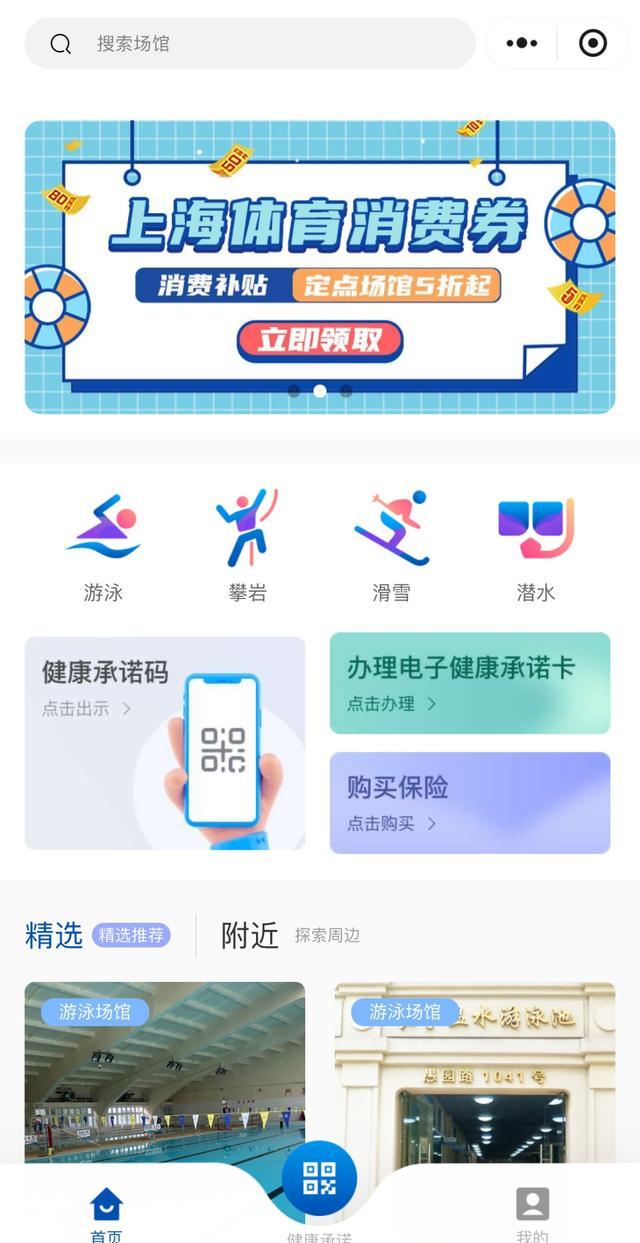Open the 上海体育消费券 banner
The width and height of the screenshot is (640, 1243).
320,267
